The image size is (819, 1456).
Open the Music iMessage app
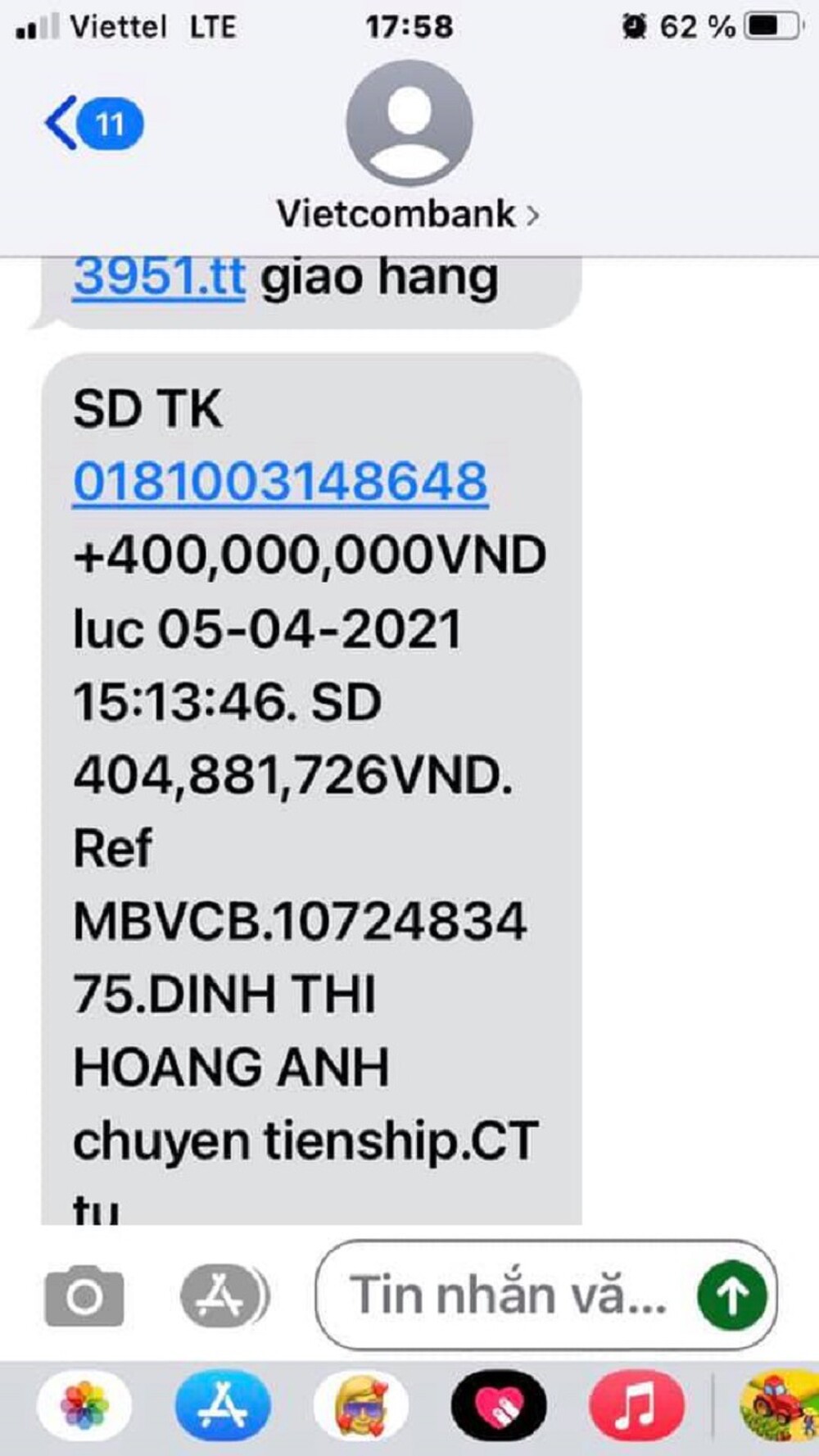[636, 1406]
